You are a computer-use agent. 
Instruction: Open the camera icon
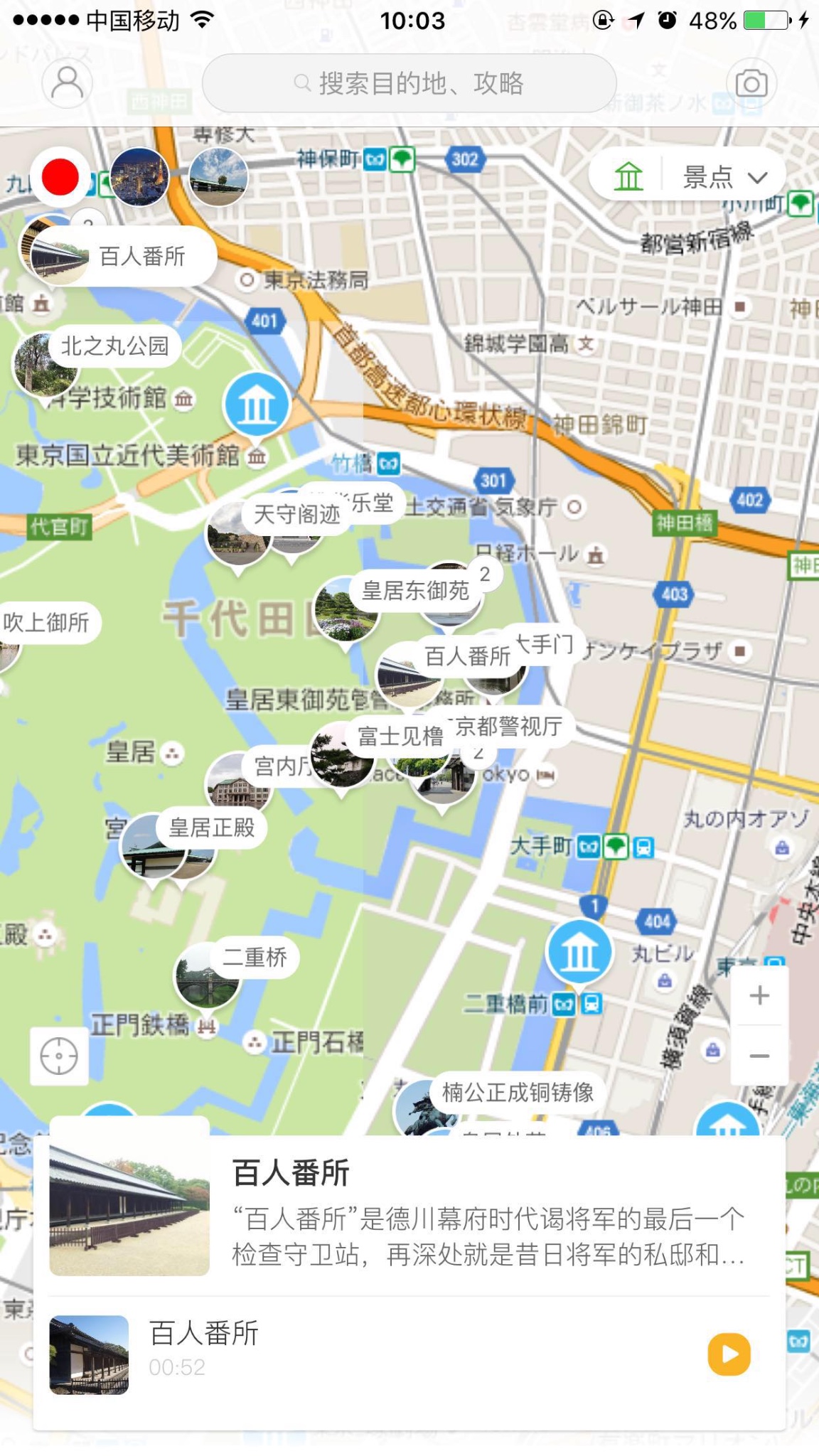click(751, 83)
